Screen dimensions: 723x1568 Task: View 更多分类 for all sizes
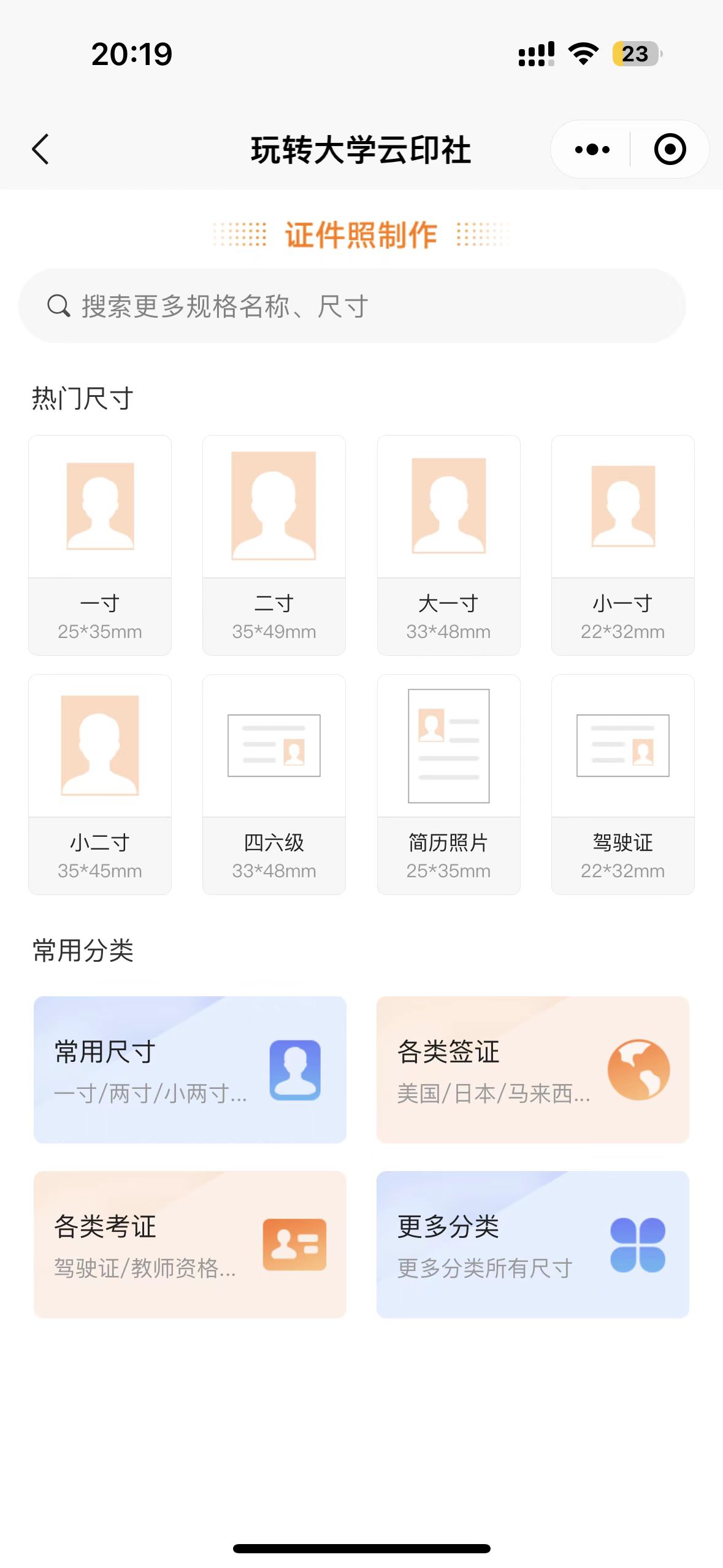click(x=532, y=1244)
